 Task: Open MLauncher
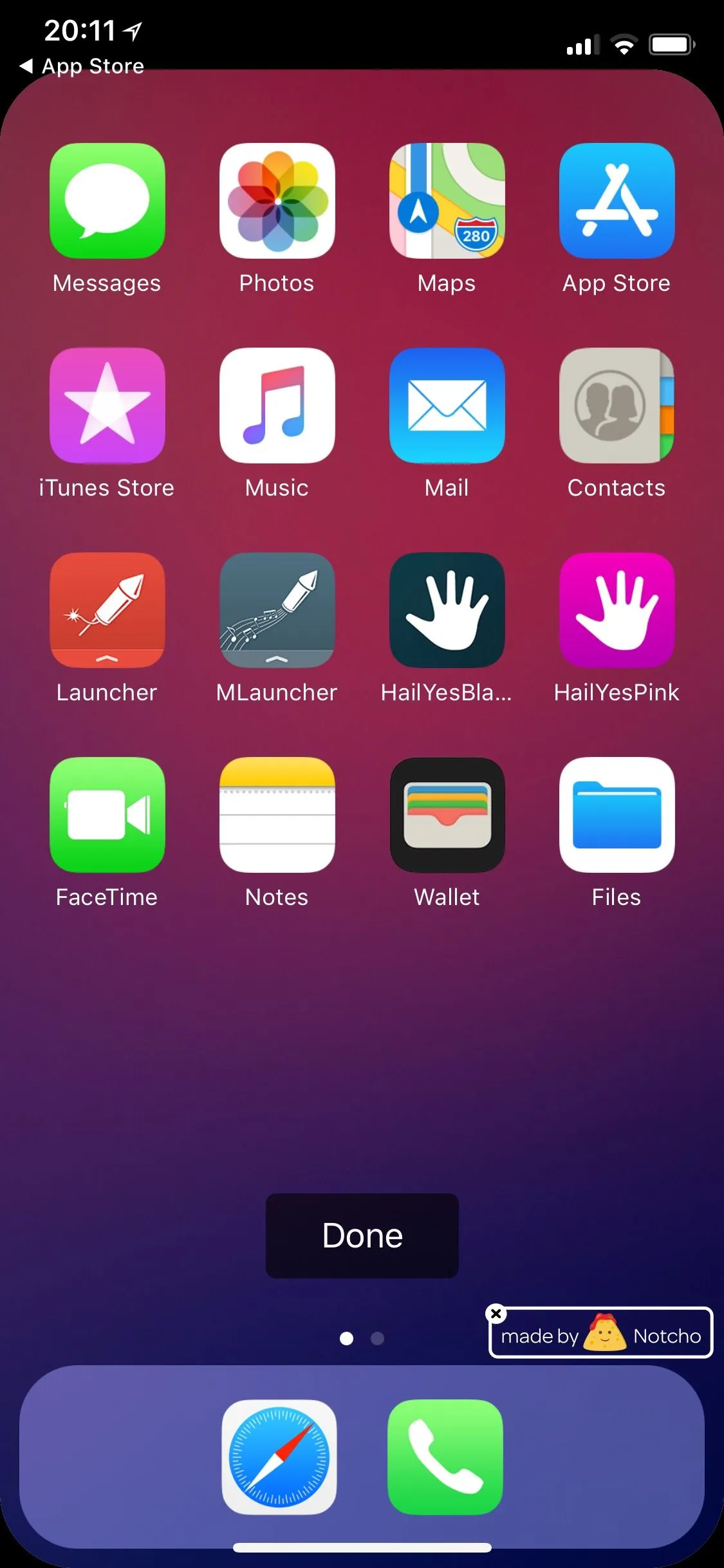click(277, 610)
